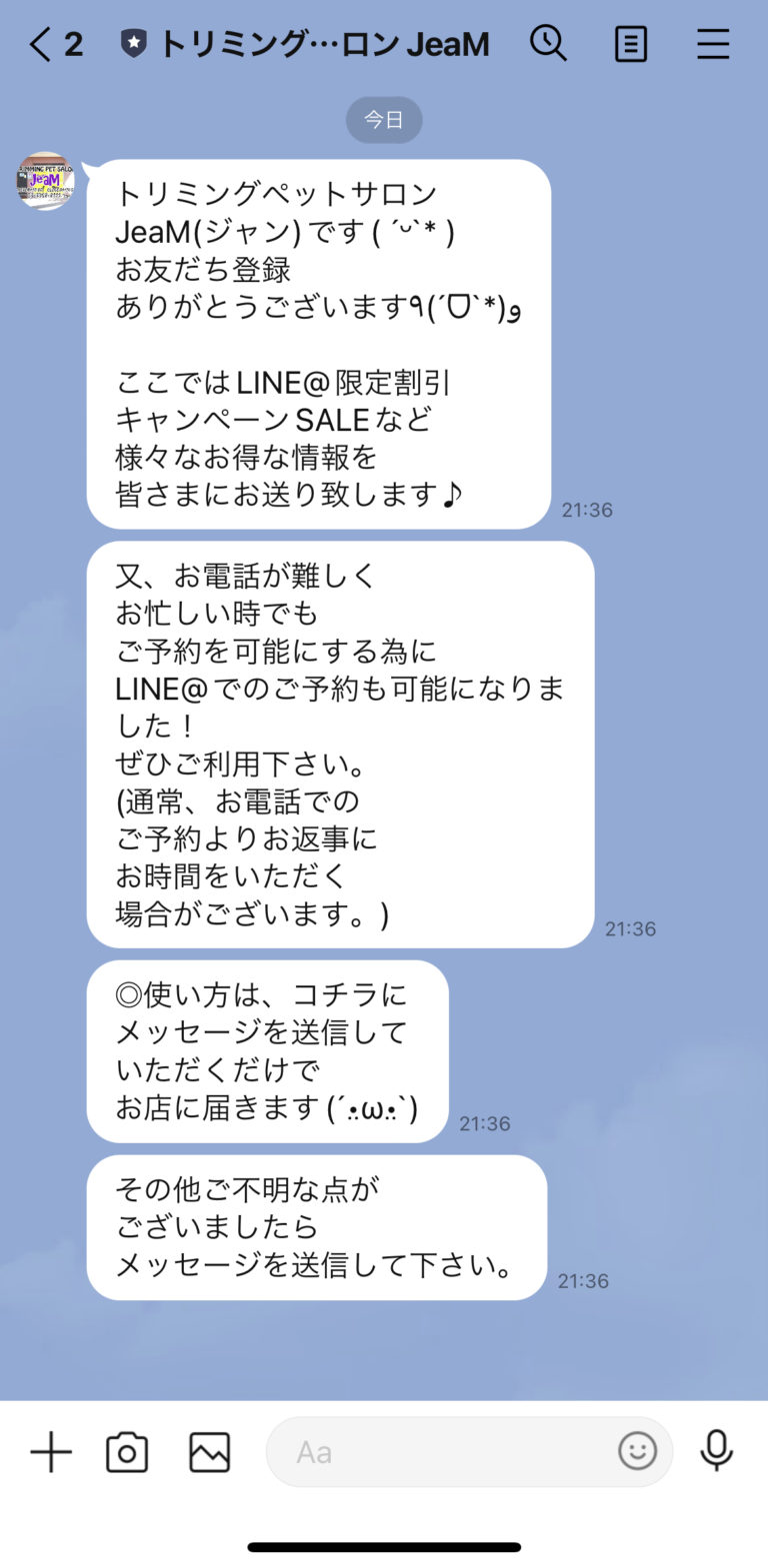The image size is (768, 1568).
Task: Tap the 21:36 timestamp on the last message
Action: (x=583, y=1280)
